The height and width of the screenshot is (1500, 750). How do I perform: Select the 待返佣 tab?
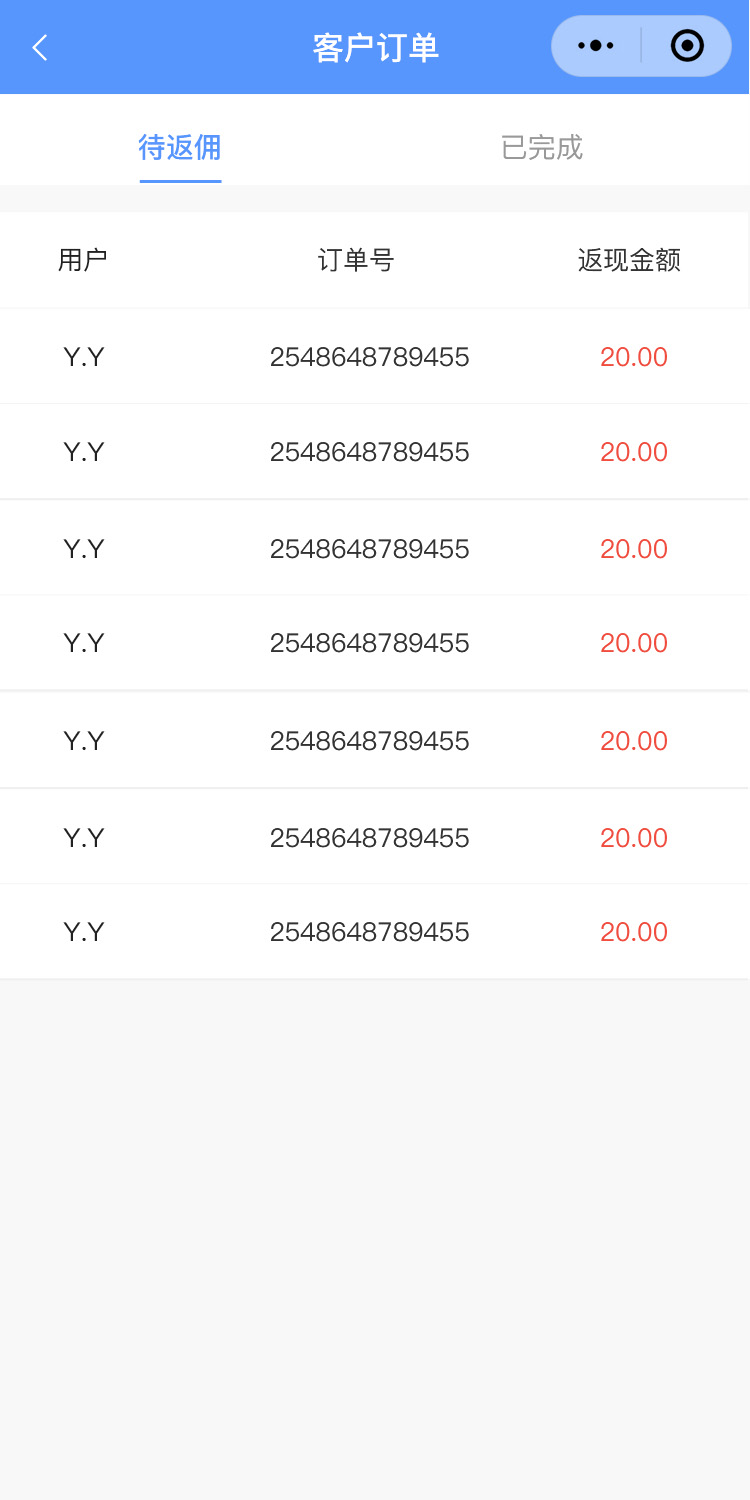(180, 148)
